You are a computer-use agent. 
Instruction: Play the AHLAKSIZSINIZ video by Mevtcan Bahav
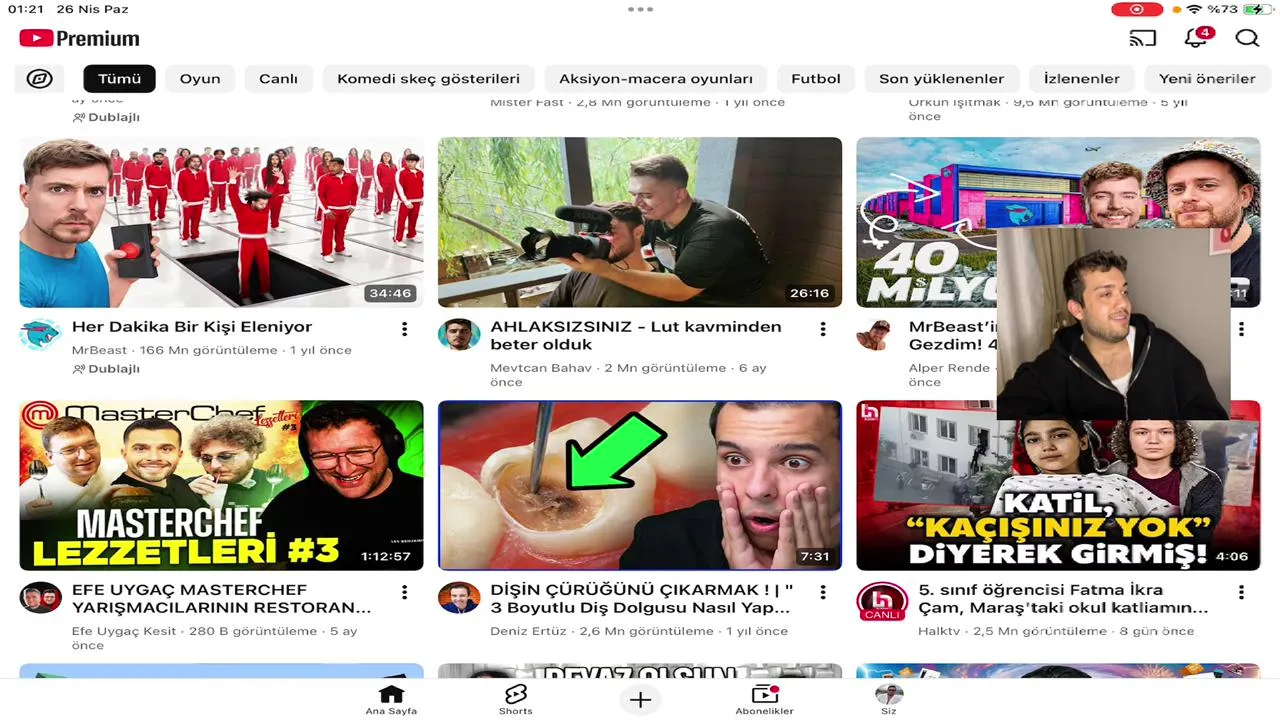pyautogui.click(x=640, y=222)
